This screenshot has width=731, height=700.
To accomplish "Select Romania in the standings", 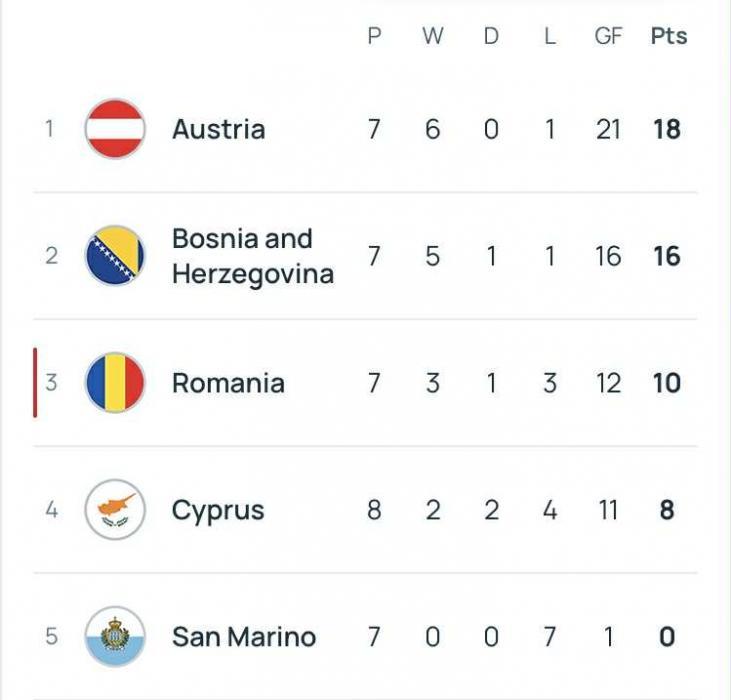I will [x=228, y=383].
